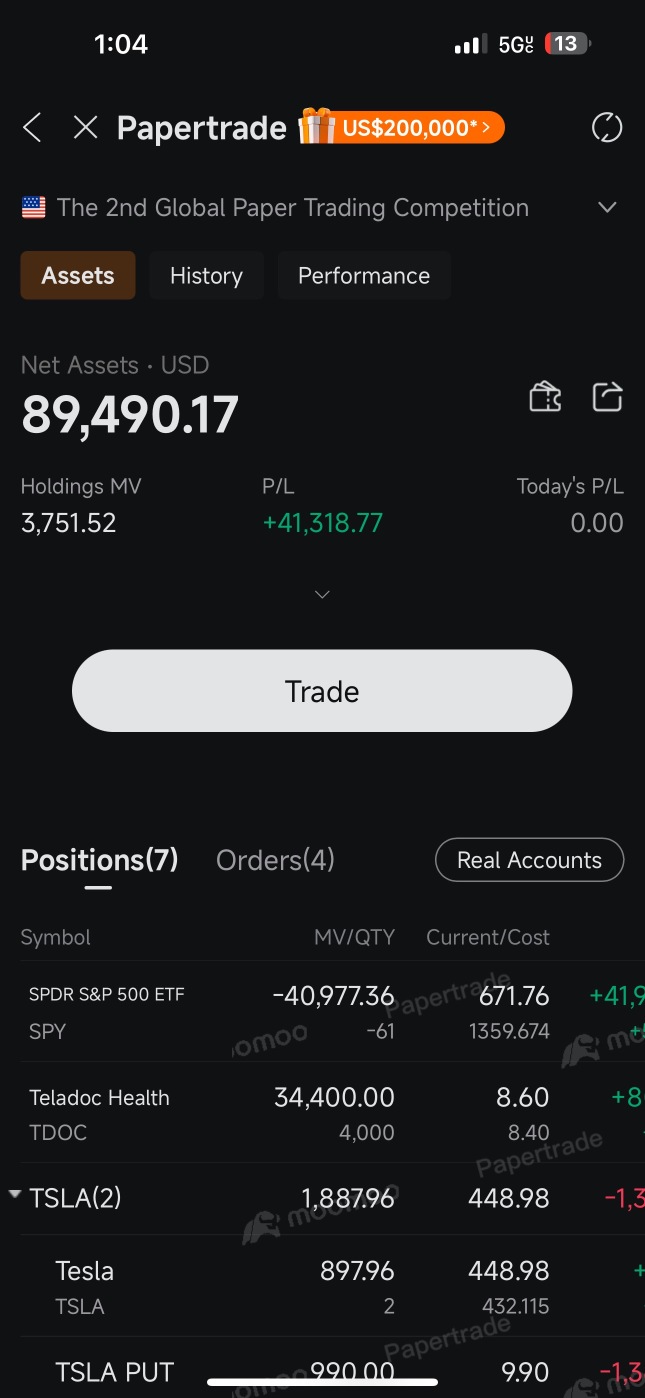Screen dimensions: 645x1398
Task: Refresh the account data
Action: coord(607,128)
